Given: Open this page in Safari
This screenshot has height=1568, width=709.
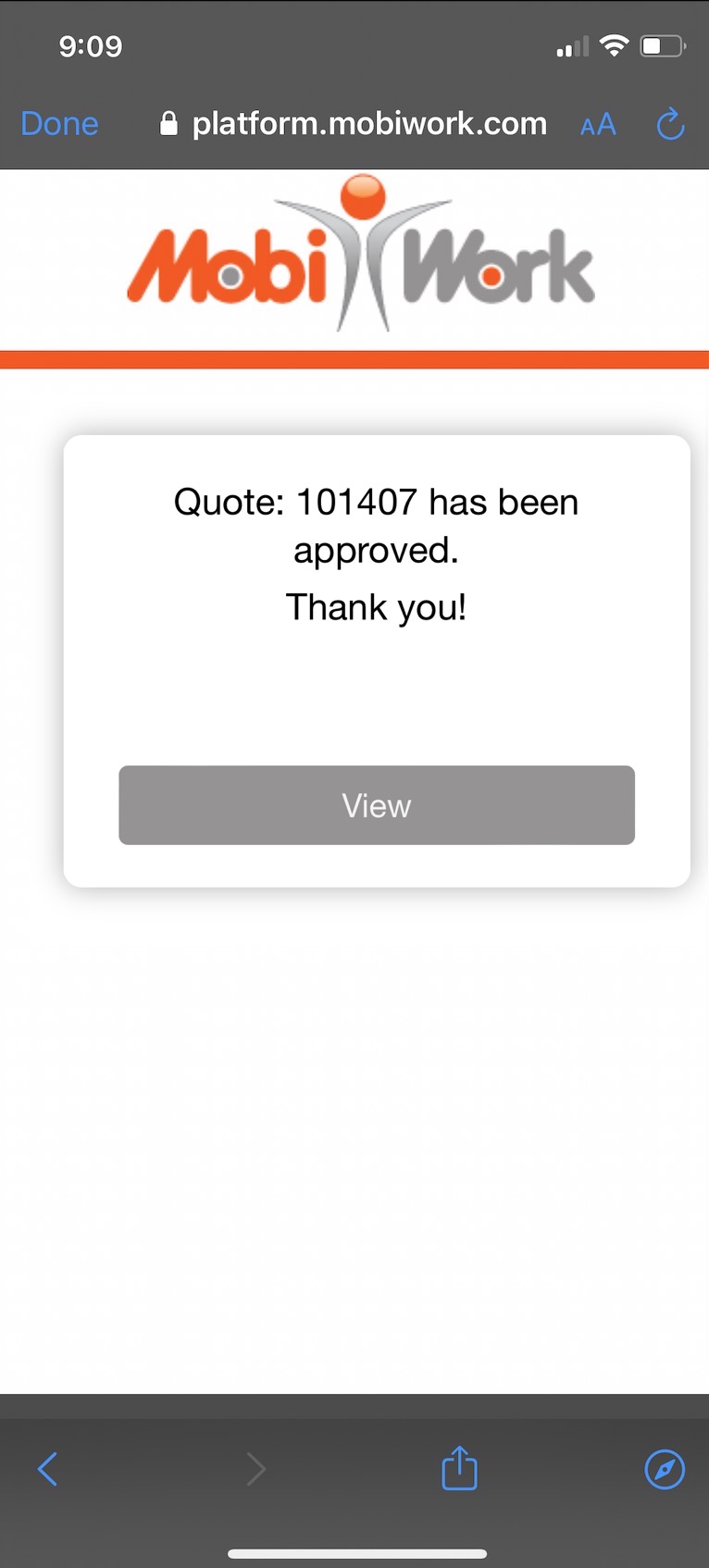Looking at the screenshot, I should 664,1469.
